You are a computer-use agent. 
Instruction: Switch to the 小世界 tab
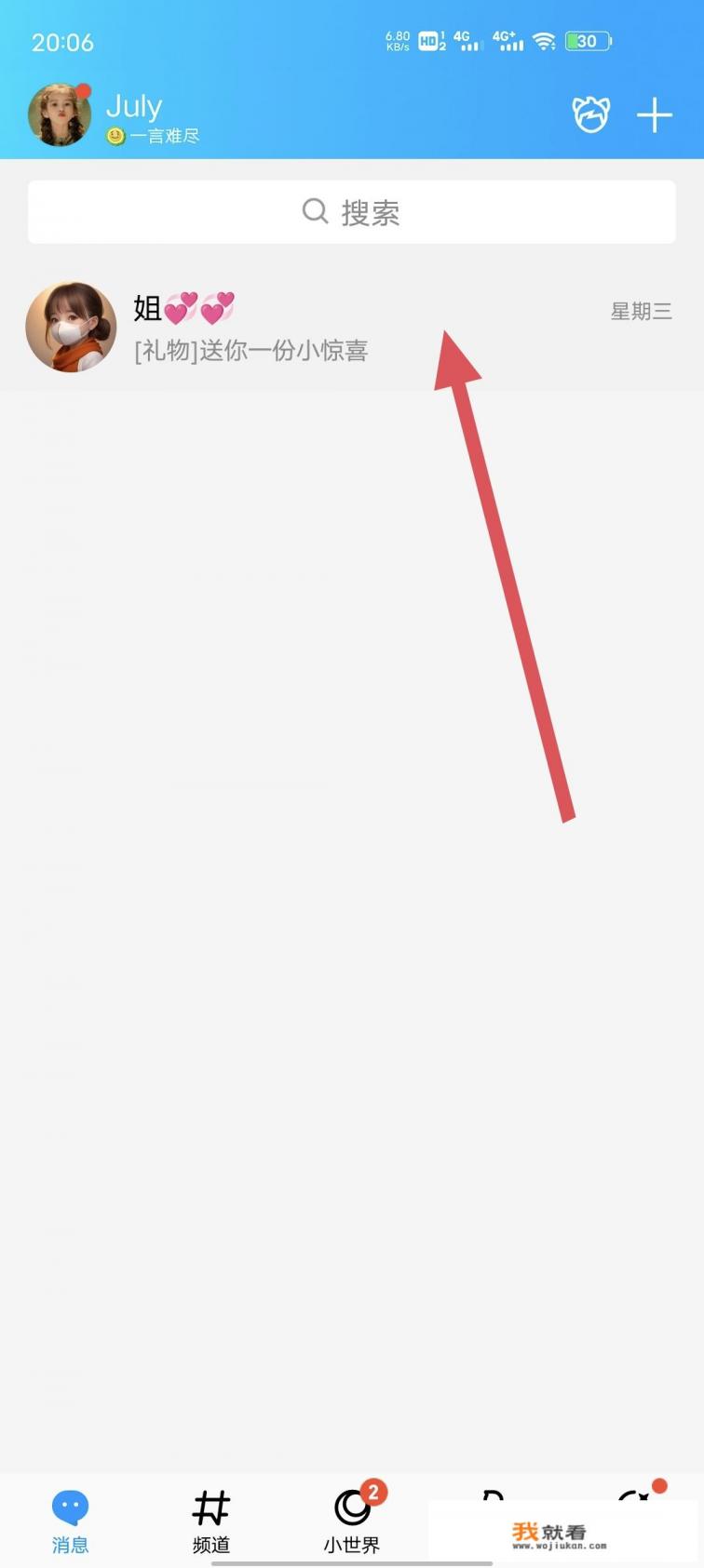pyautogui.click(x=352, y=1521)
